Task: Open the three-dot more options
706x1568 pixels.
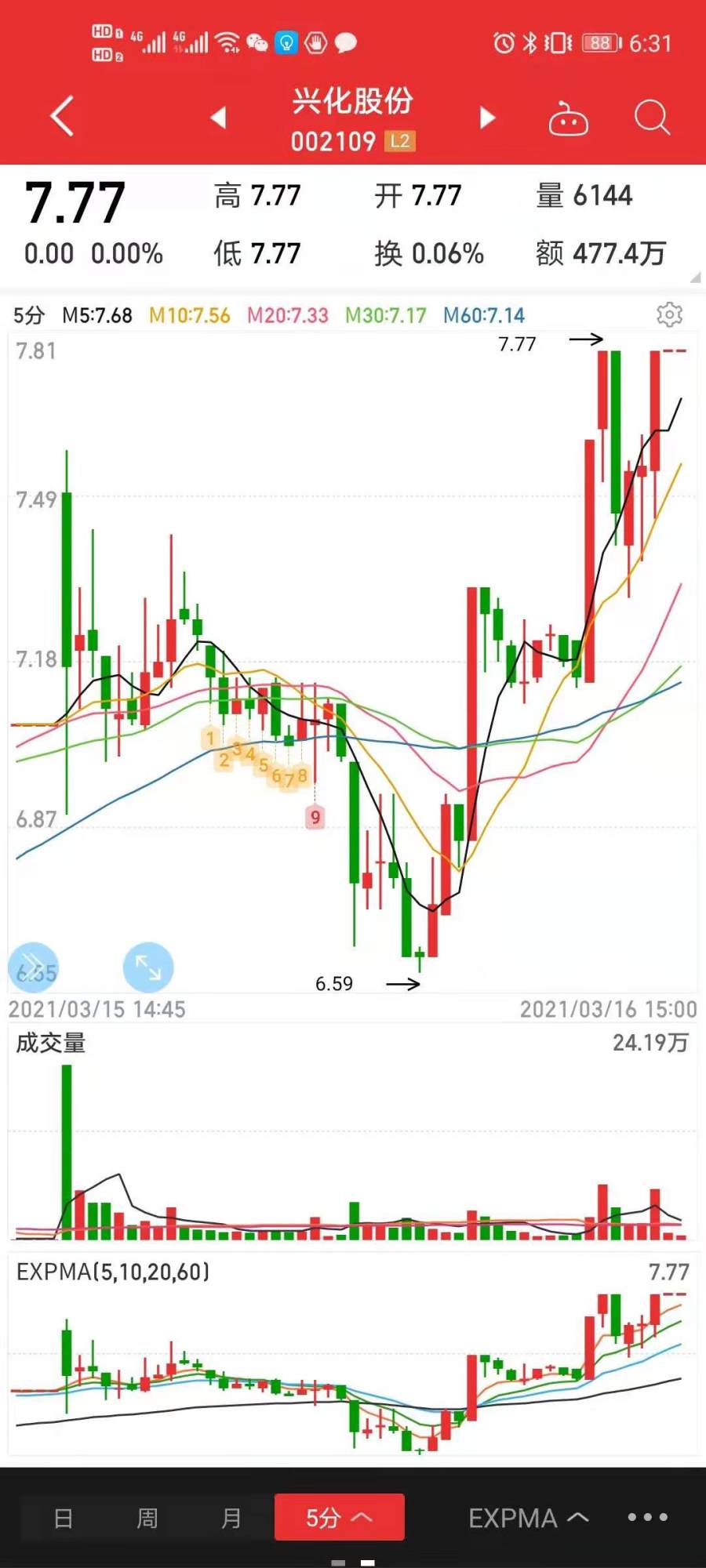Action: (647, 1518)
